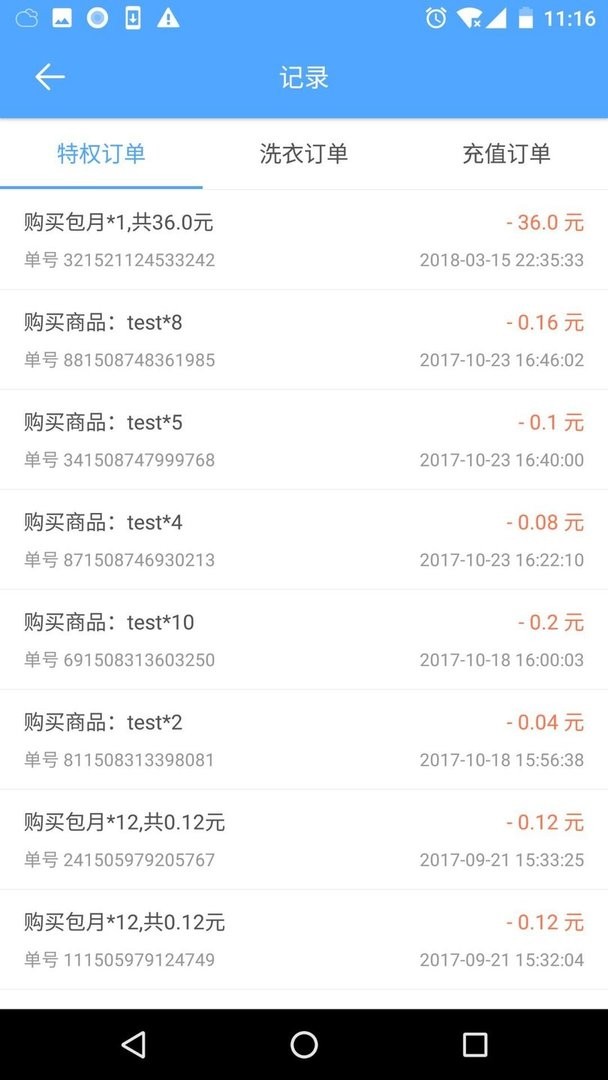The height and width of the screenshot is (1080, 608).
Task: Switch to the 洗衣订单 tab
Action: (x=304, y=154)
